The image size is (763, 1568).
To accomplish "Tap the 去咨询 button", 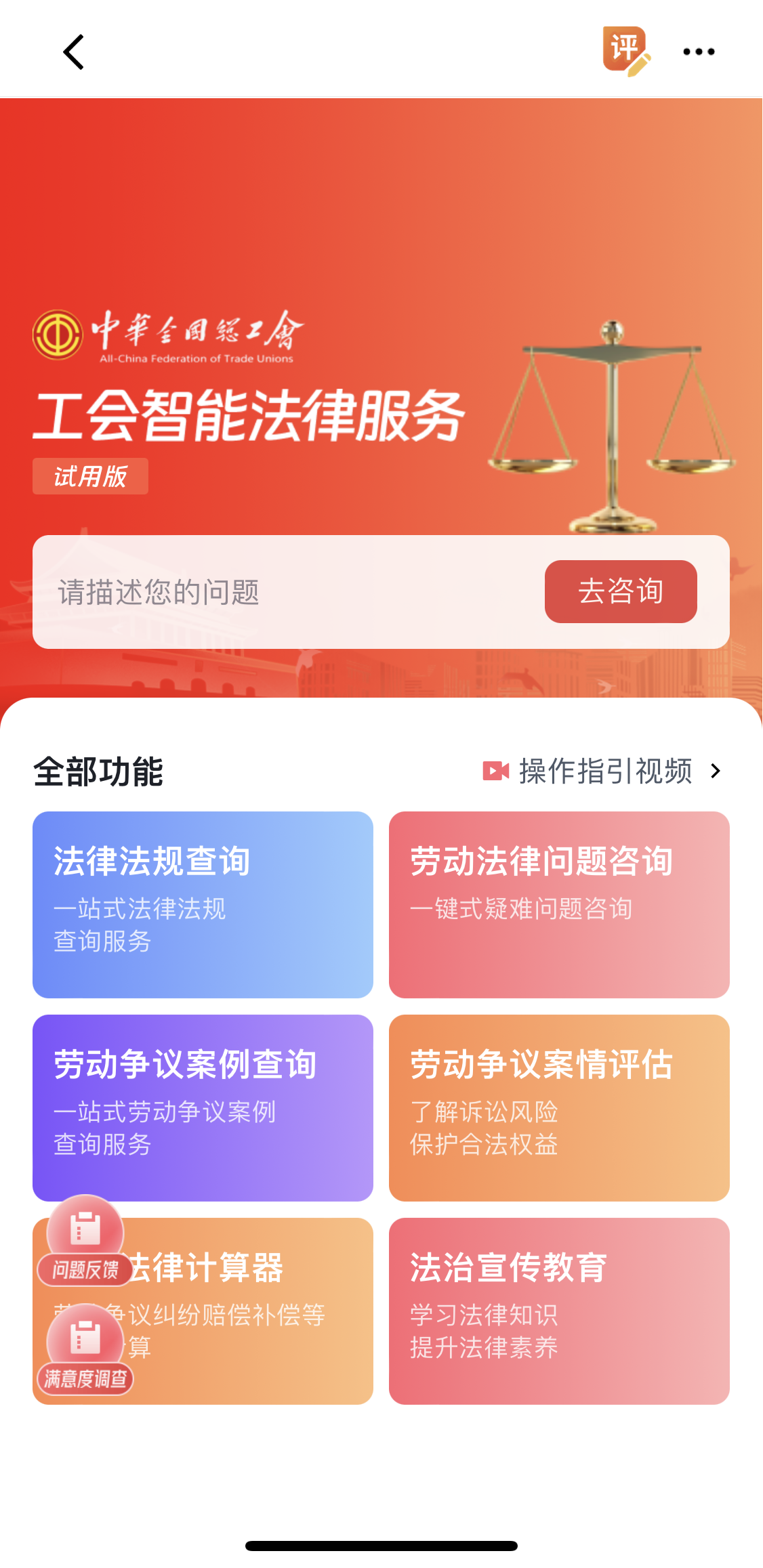I will click(x=621, y=591).
